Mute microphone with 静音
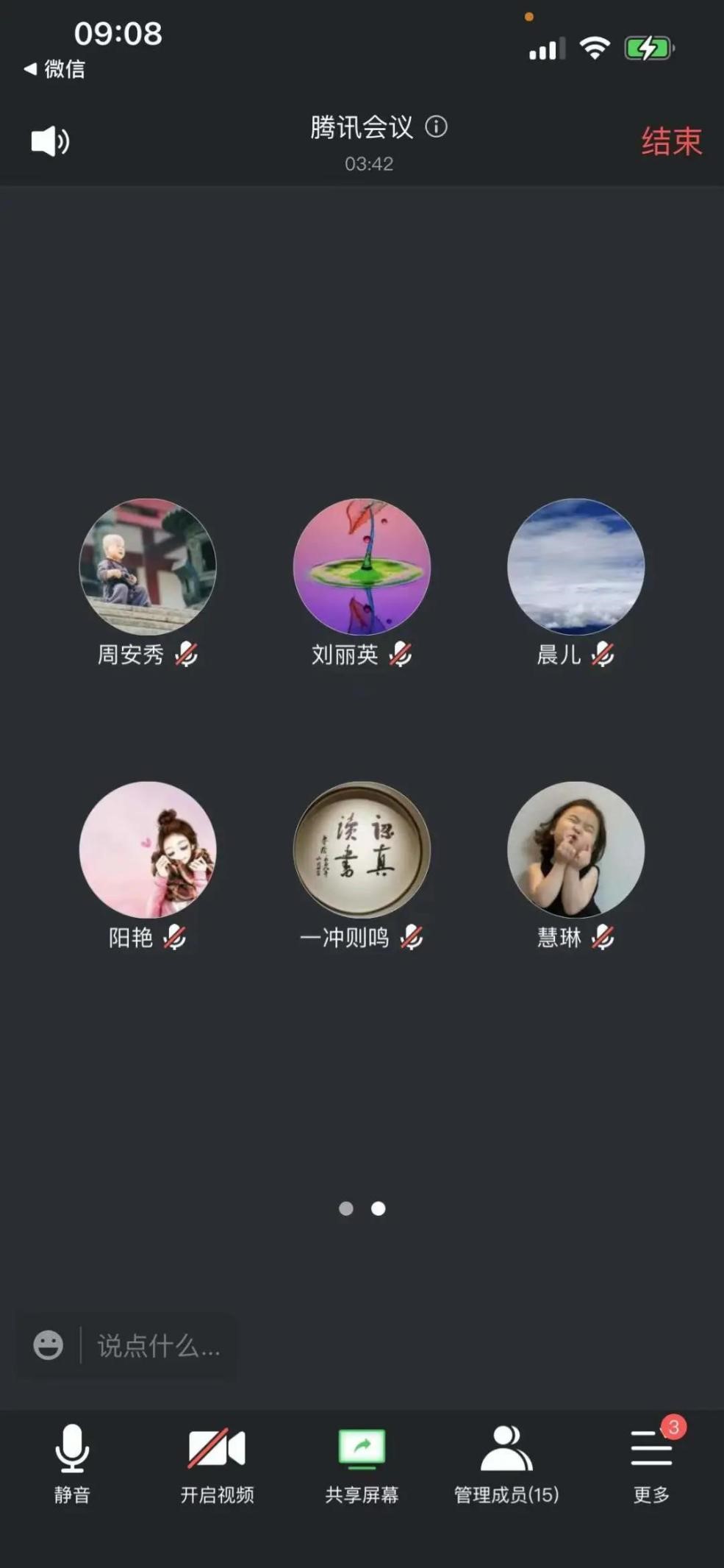The height and width of the screenshot is (1568, 724). click(72, 1464)
